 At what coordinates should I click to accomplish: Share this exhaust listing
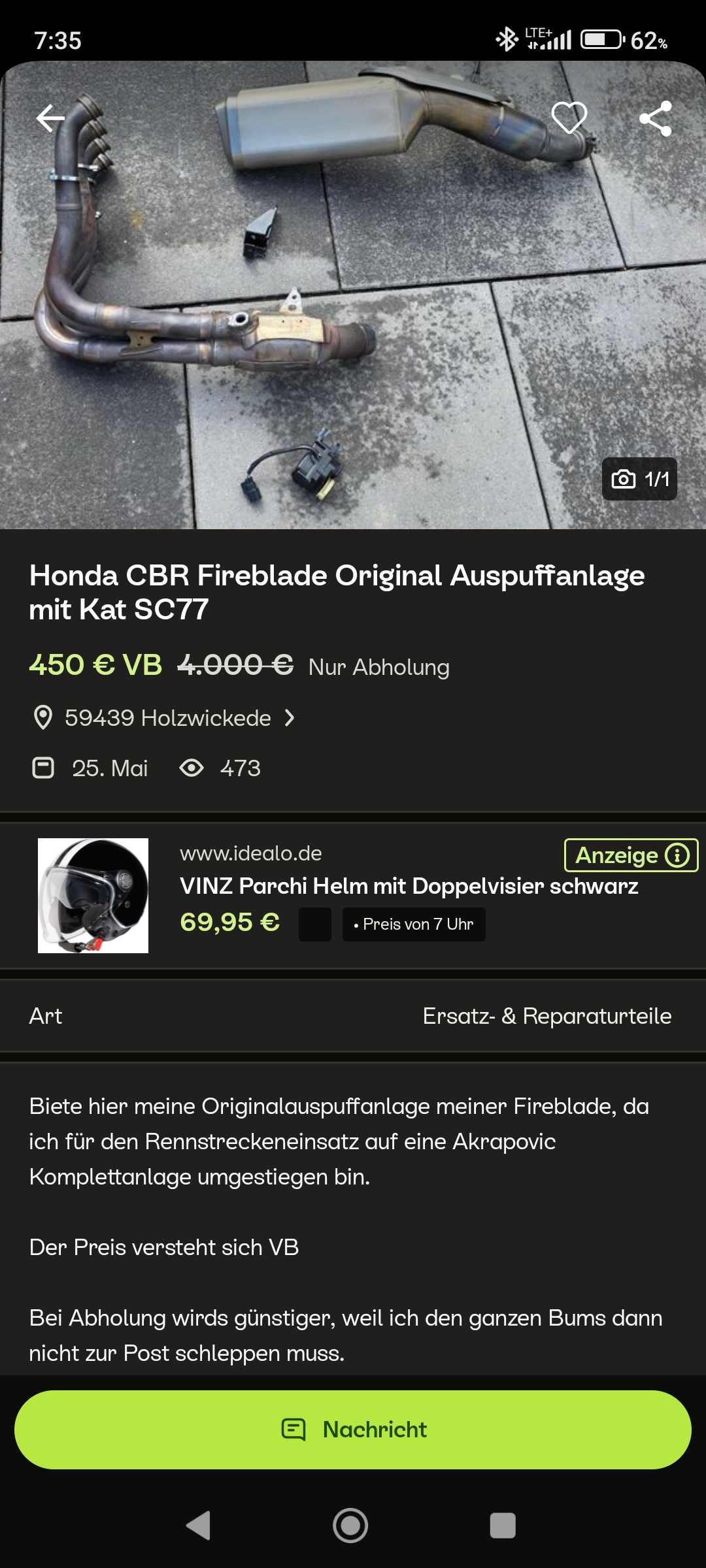tap(655, 118)
